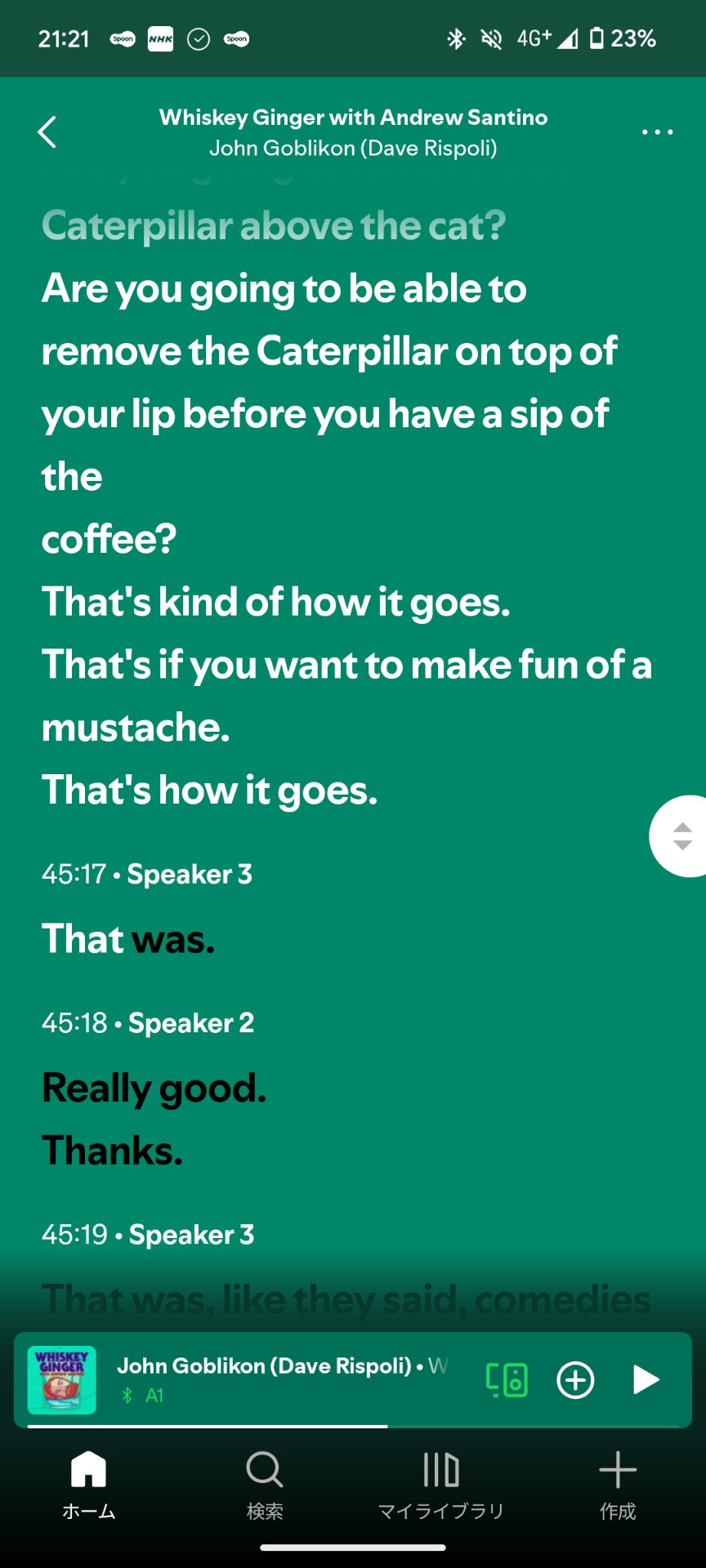Open the three-dot overflow menu
Image resolution: width=706 pixels, height=1568 pixels.
click(x=657, y=132)
